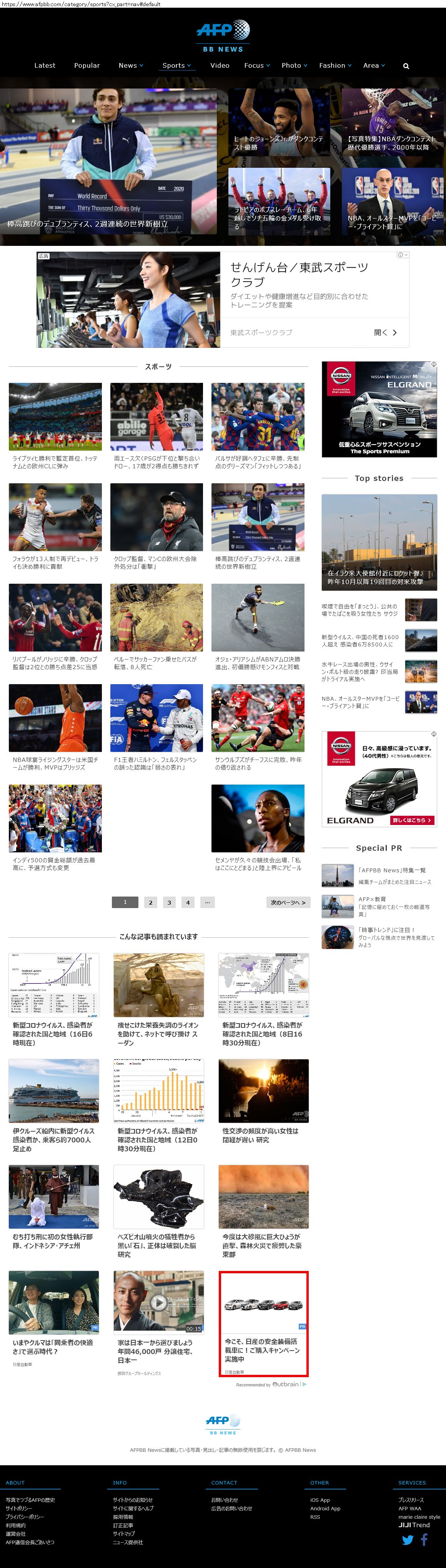Open the Popular section

point(87,65)
